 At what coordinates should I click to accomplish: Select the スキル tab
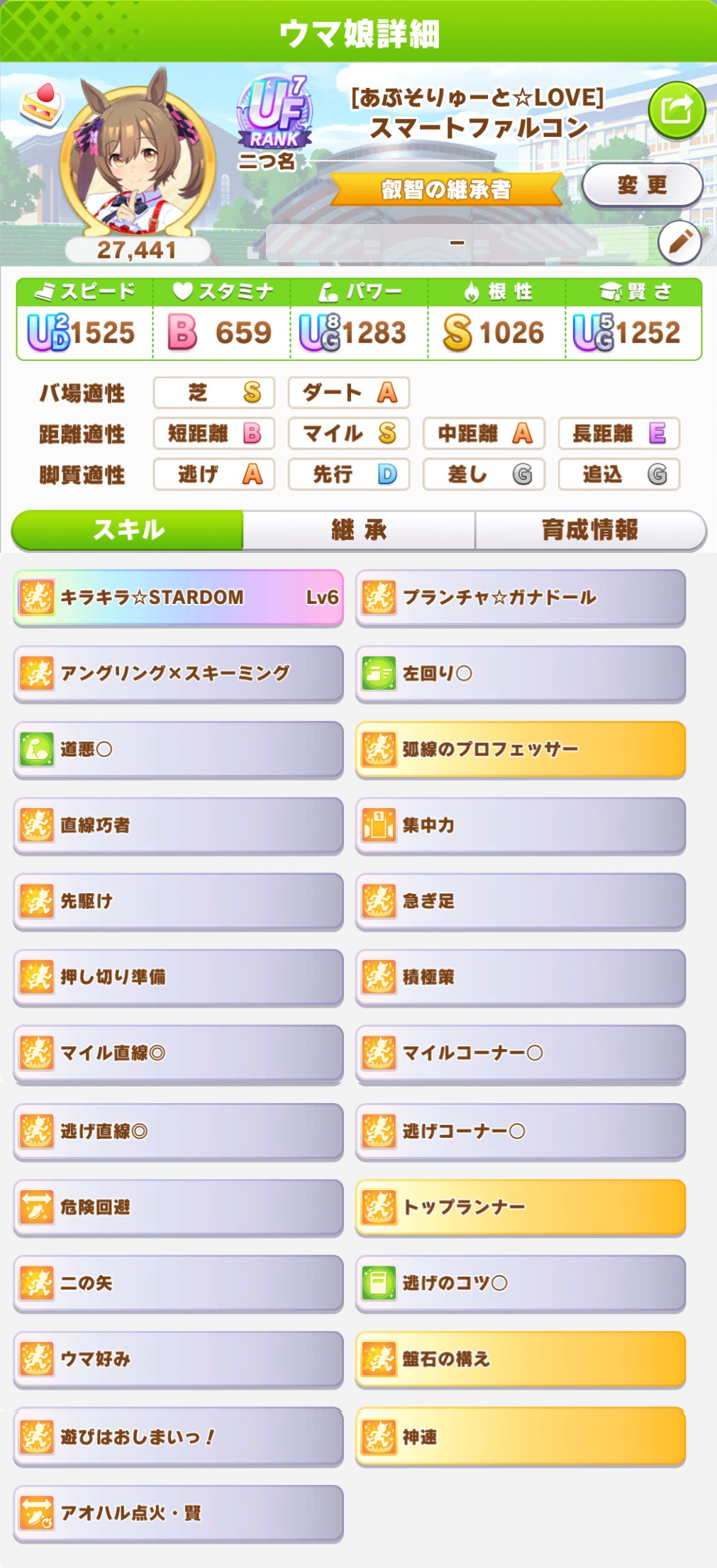point(128,530)
